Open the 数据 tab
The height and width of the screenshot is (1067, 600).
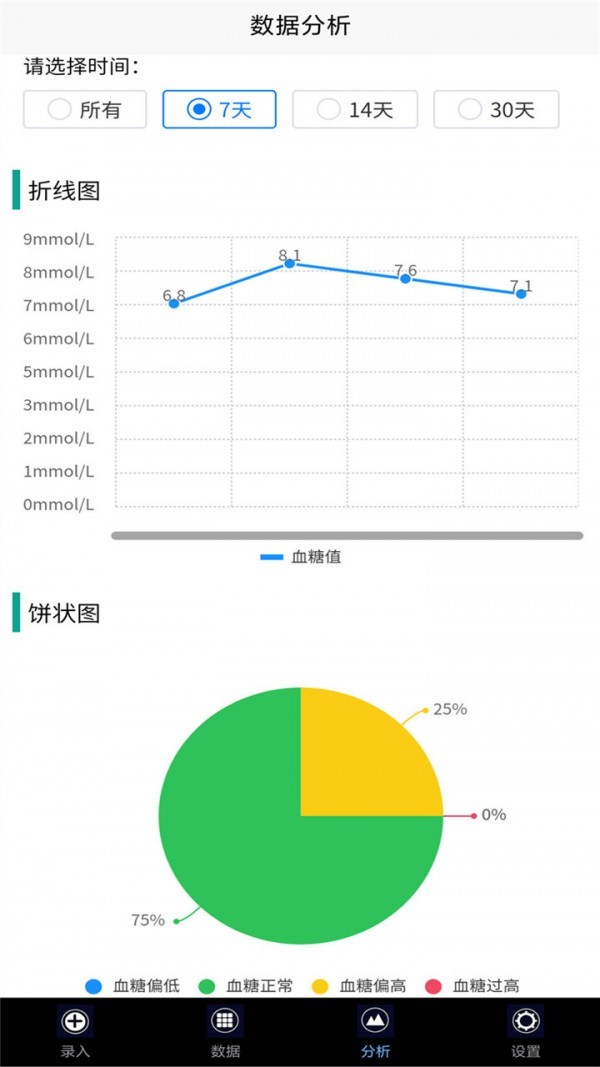click(x=225, y=1032)
